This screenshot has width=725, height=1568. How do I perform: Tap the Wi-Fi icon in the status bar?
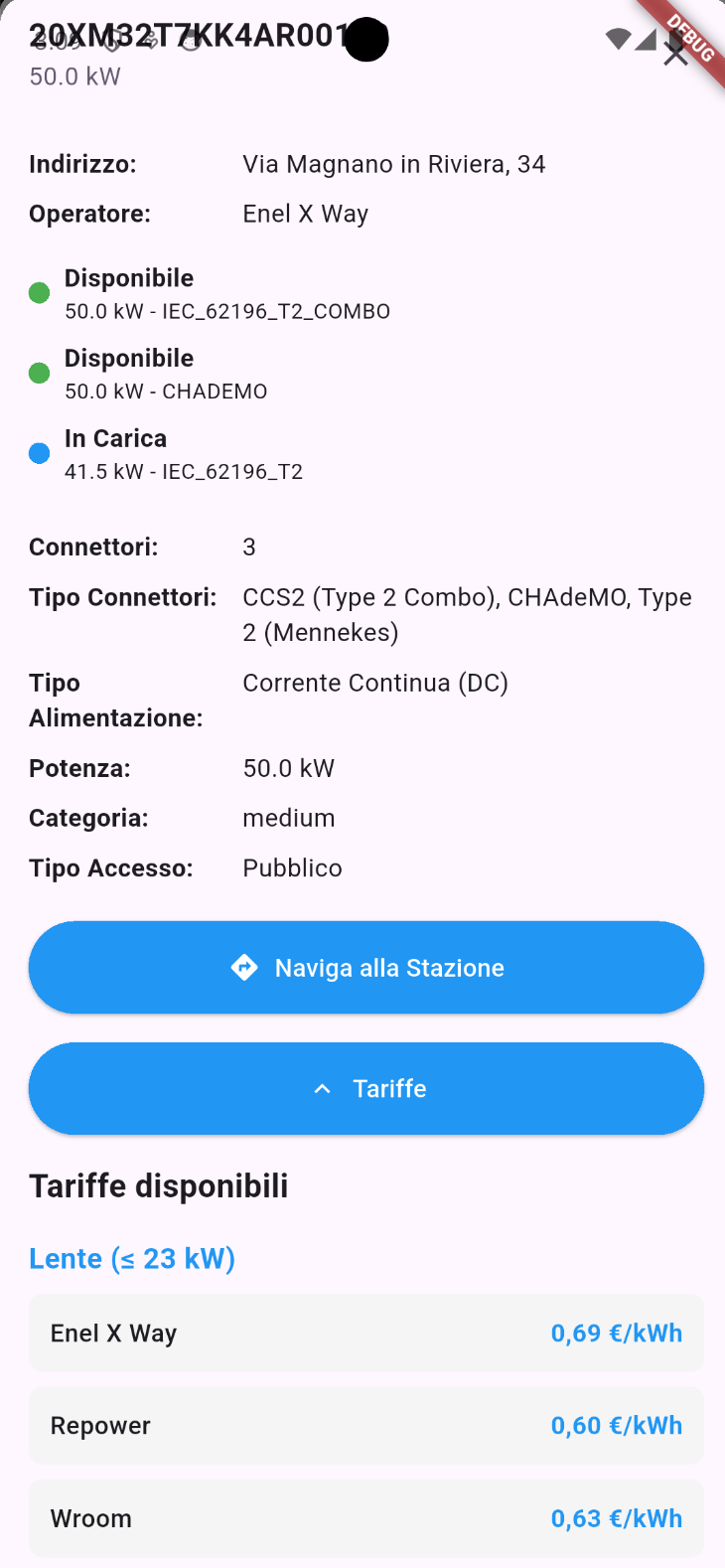point(618,38)
